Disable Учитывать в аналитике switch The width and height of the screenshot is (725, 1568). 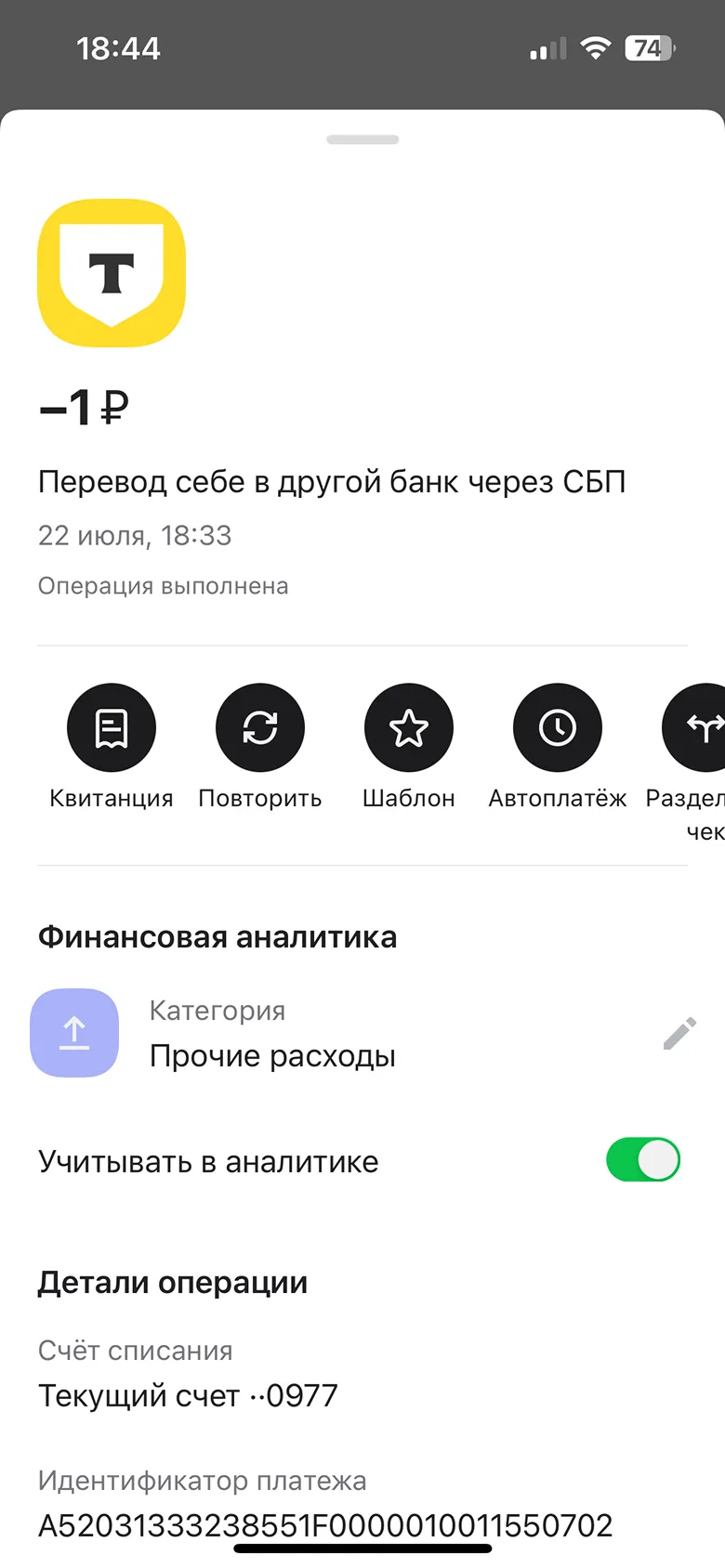tap(643, 1160)
